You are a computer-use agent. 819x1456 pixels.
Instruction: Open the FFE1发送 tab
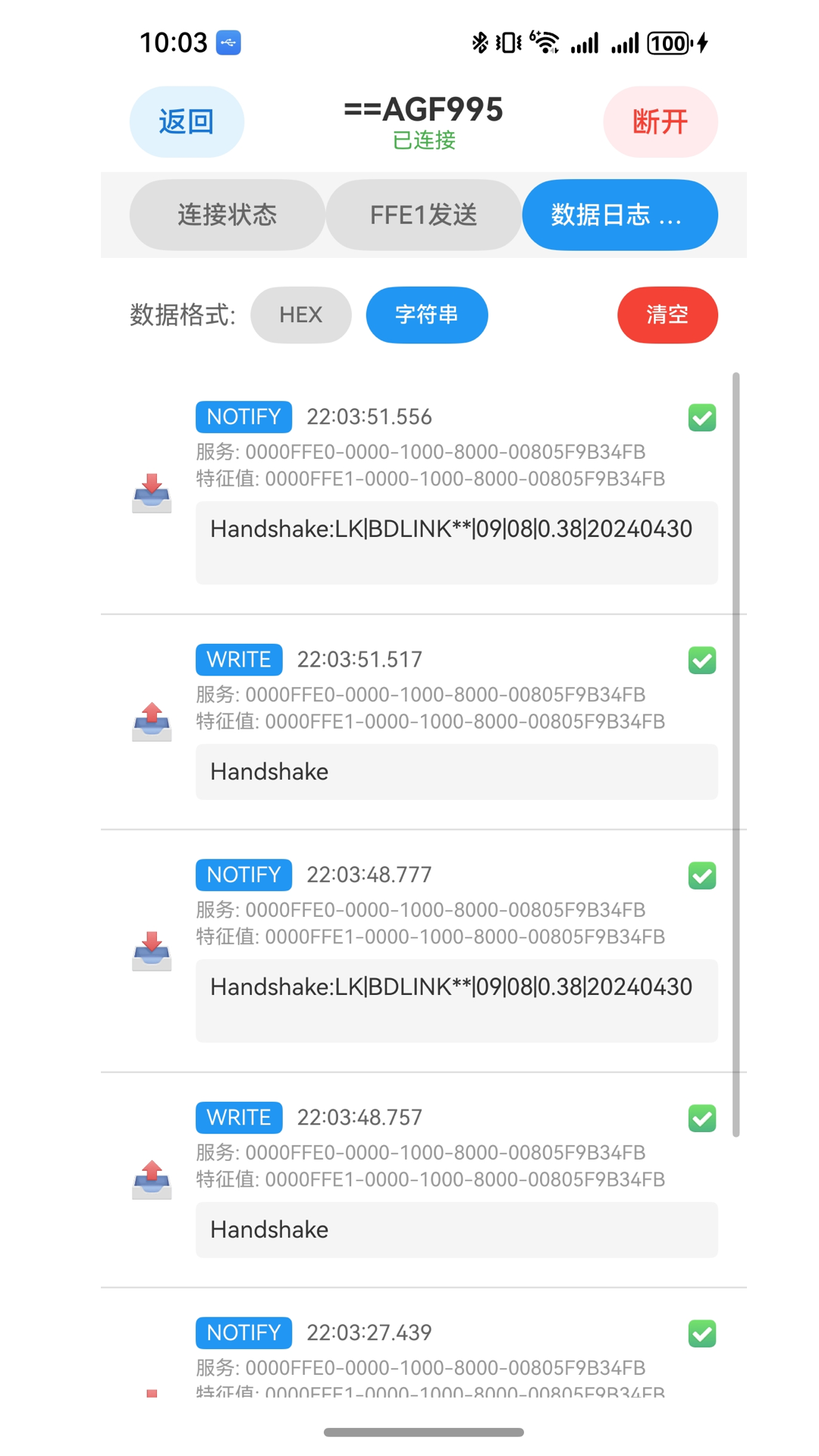[x=423, y=215]
